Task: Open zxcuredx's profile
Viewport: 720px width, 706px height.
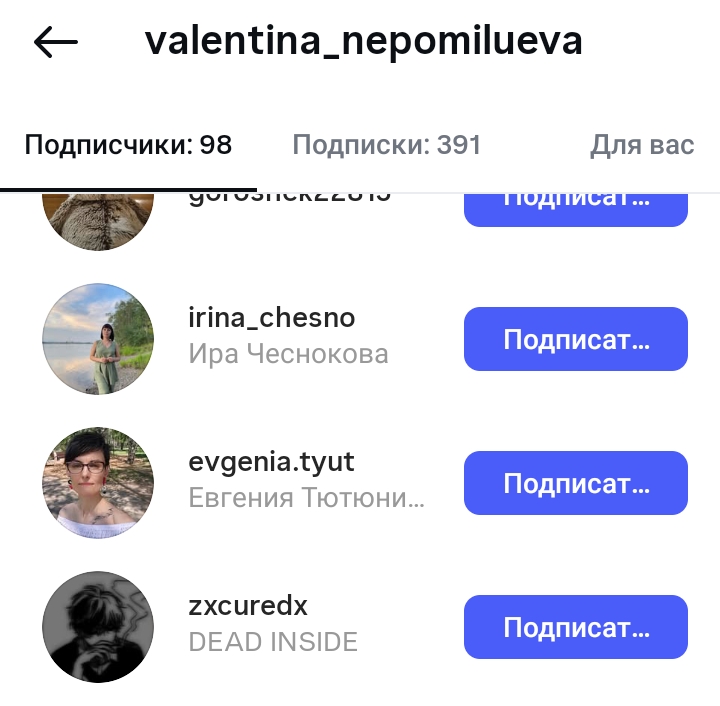Action: (248, 606)
